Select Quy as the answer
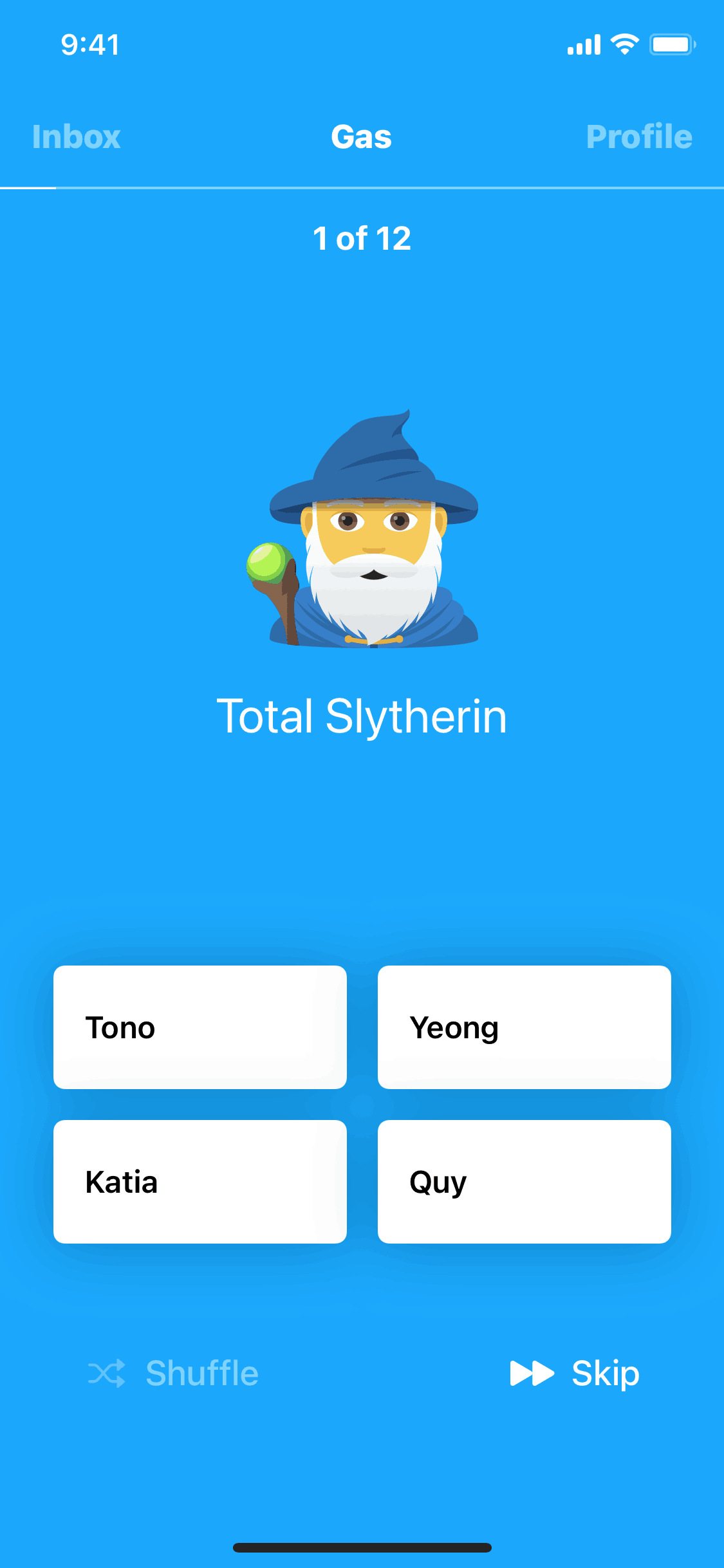This screenshot has height=1568, width=724. point(524,1182)
